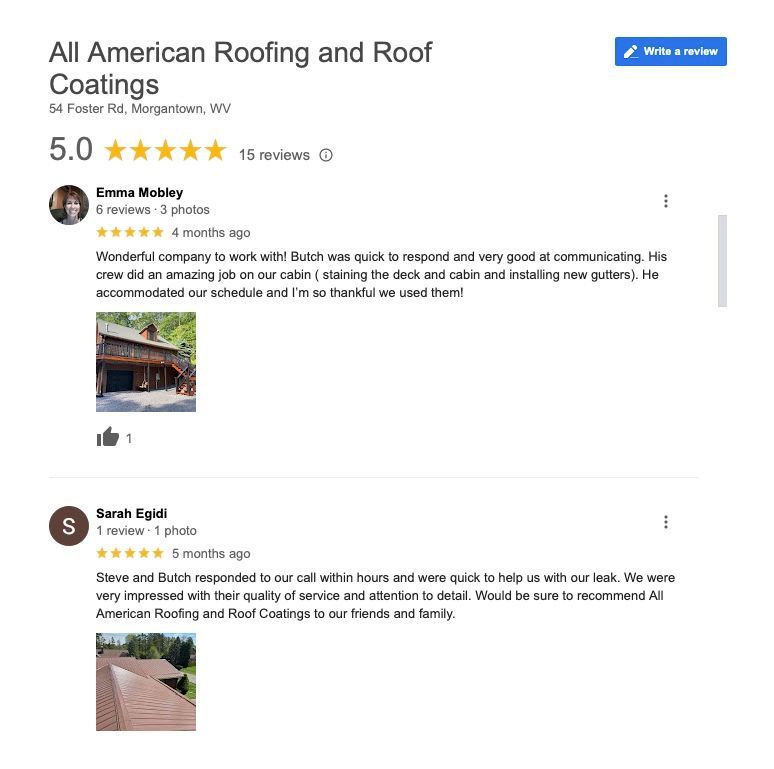This screenshot has width=774, height=769.
Task: Tap Emma Mobley's avatar picture
Action: [x=69, y=205]
